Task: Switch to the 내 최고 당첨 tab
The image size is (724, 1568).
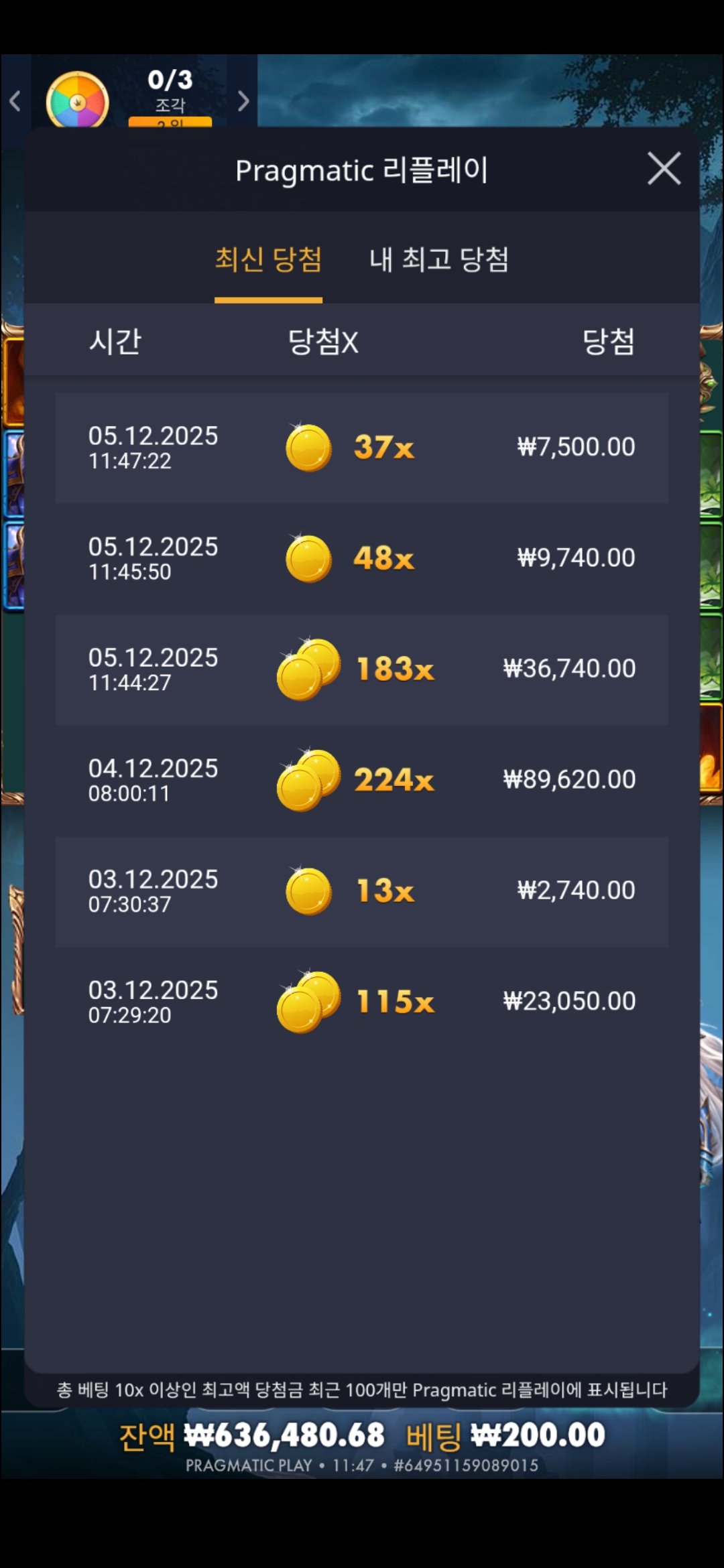Action: click(439, 260)
